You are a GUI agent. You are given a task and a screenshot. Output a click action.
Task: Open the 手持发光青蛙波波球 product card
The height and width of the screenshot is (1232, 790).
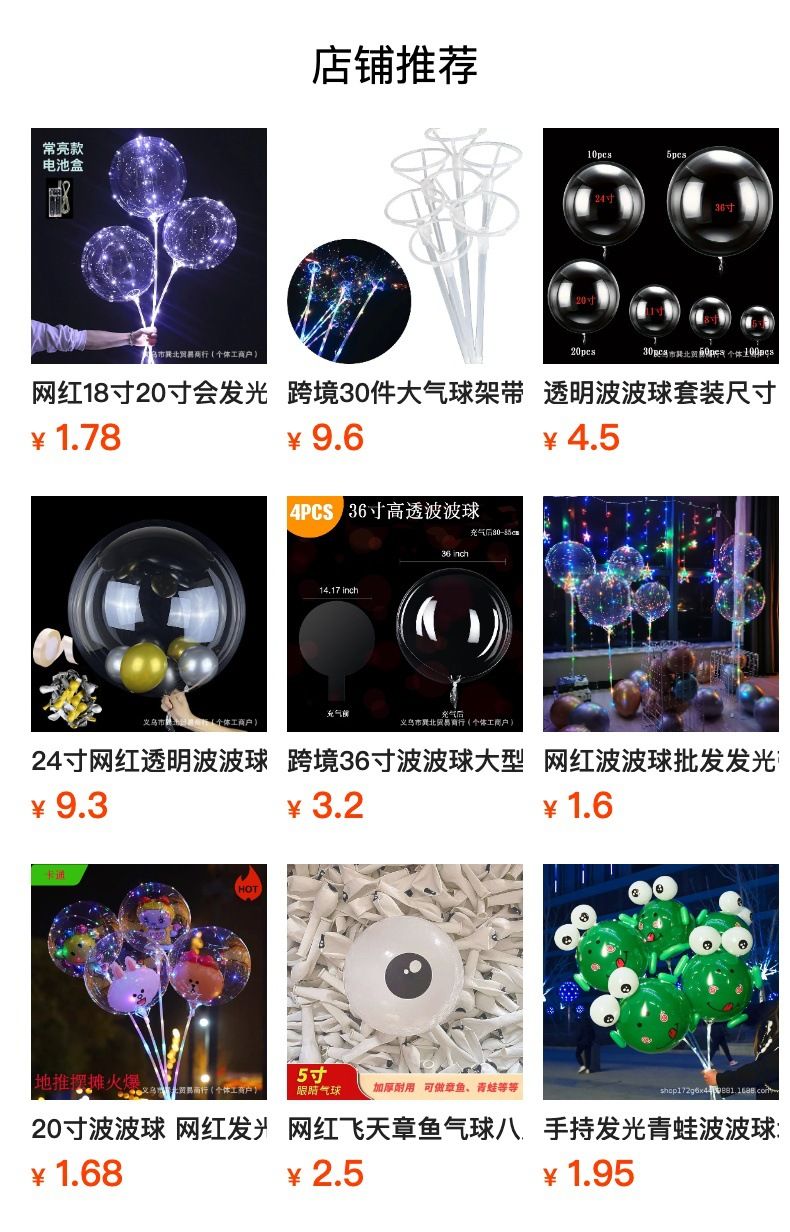pyautogui.click(x=661, y=982)
